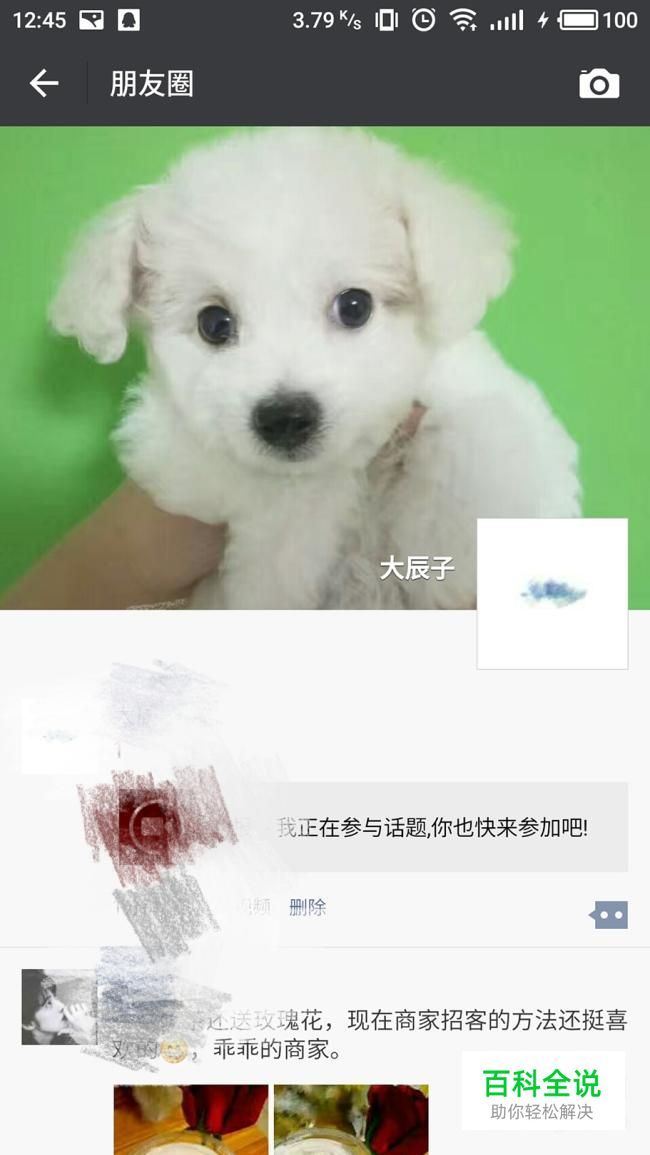Viewport: 650px width, 1155px height.
Task: Tap 删除 to delete the post
Action: tap(307, 907)
